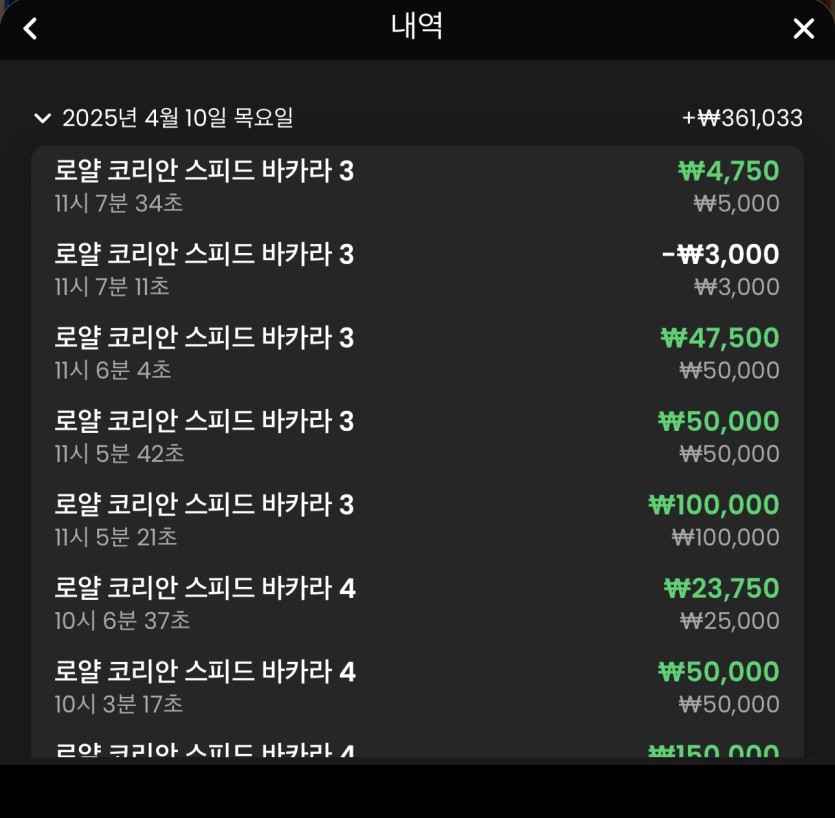This screenshot has height=818, width=835.
Task: Select the 11시 5분 42초 bet entry
Action: [416, 437]
